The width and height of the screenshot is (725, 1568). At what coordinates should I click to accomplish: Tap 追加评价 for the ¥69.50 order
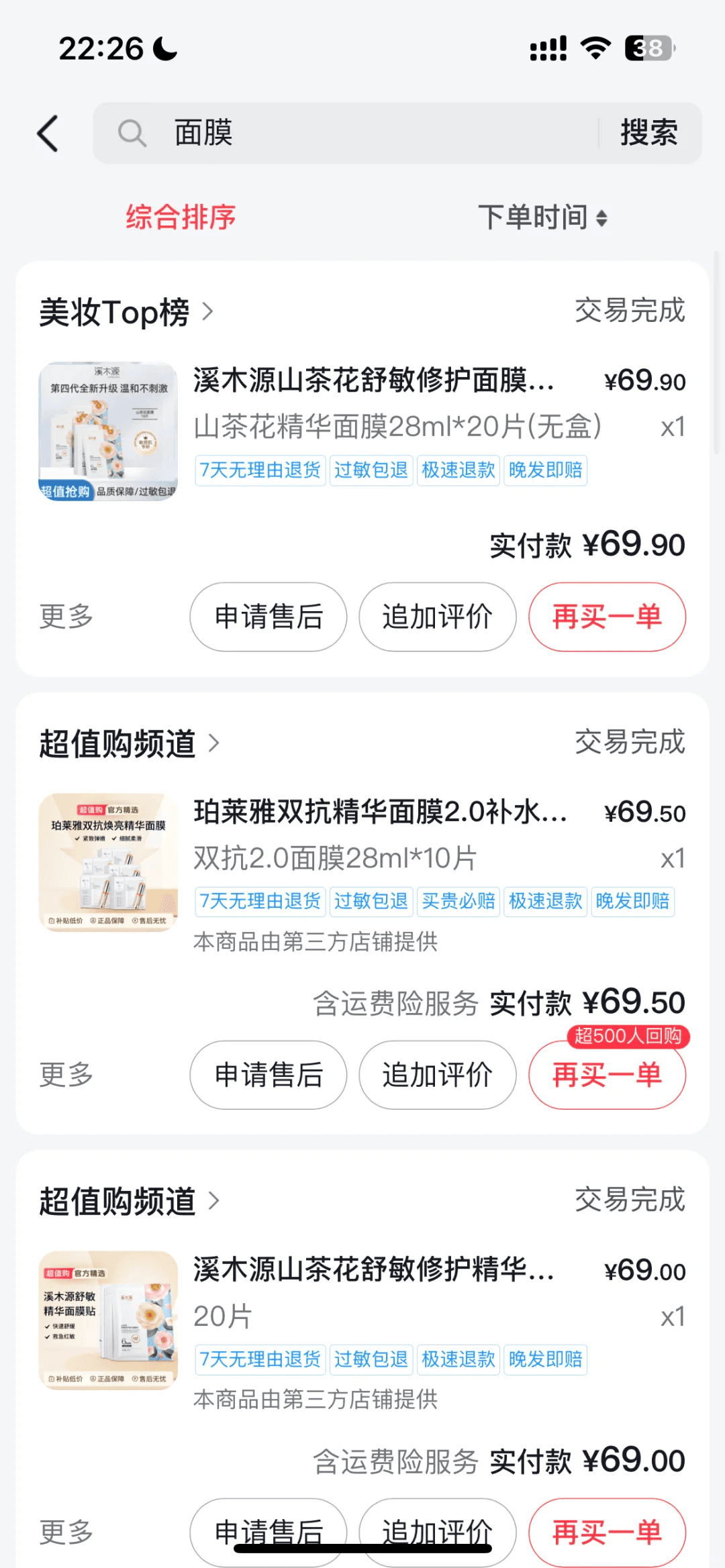tap(438, 1075)
